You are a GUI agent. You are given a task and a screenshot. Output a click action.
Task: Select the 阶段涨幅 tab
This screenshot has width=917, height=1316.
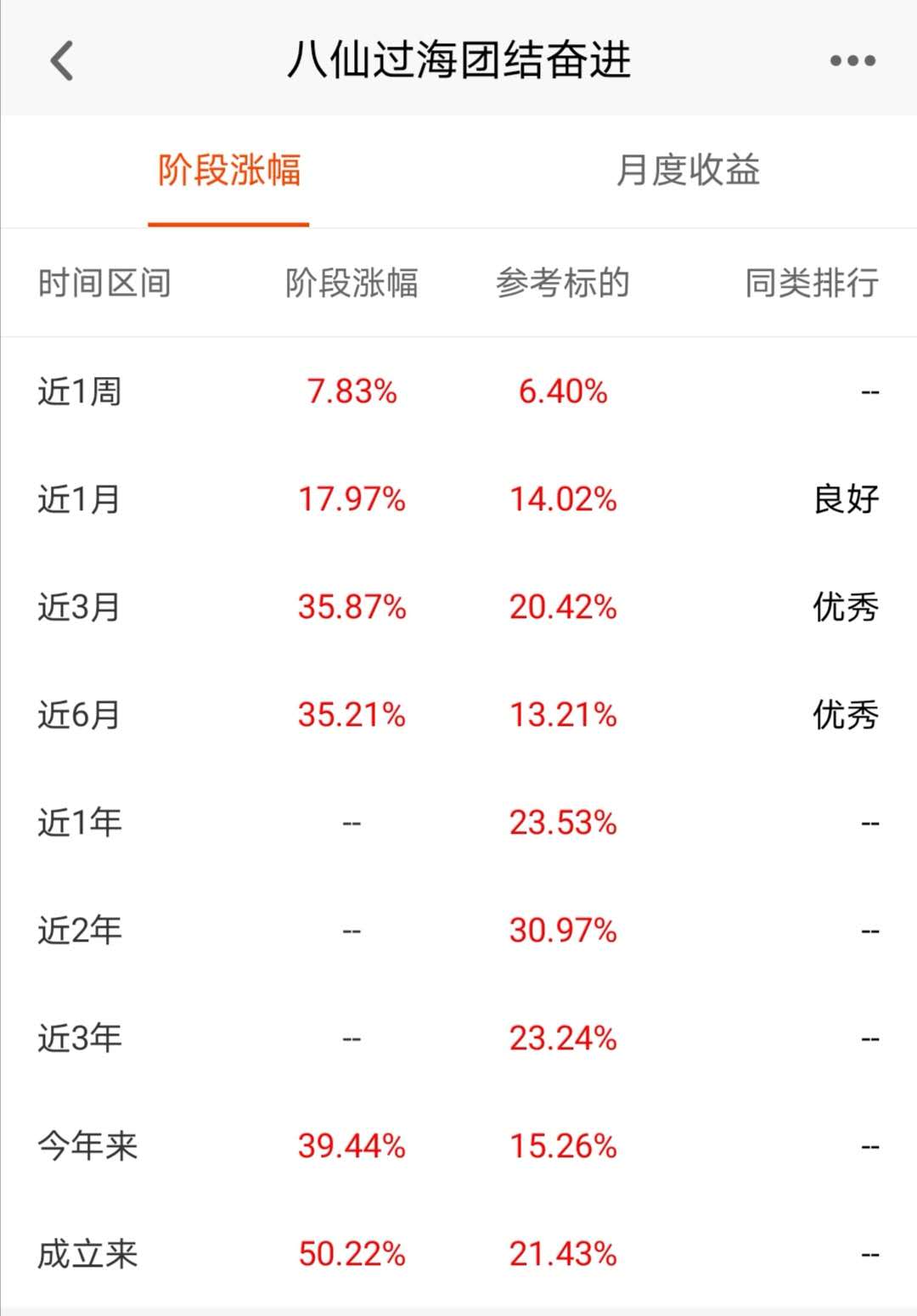pyautogui.click(x=229, y=170)
